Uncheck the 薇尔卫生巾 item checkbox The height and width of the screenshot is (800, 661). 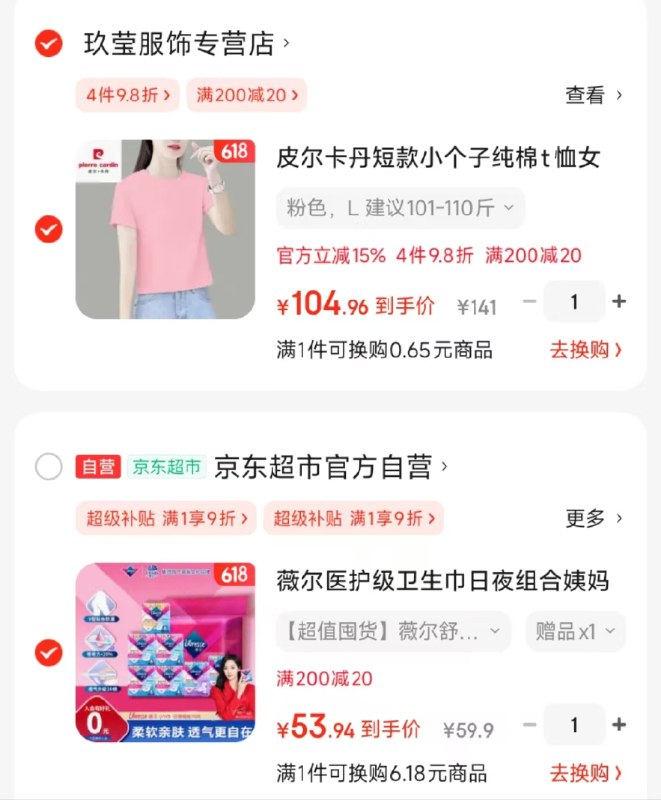pyautogui.click(x=48, y=653)
